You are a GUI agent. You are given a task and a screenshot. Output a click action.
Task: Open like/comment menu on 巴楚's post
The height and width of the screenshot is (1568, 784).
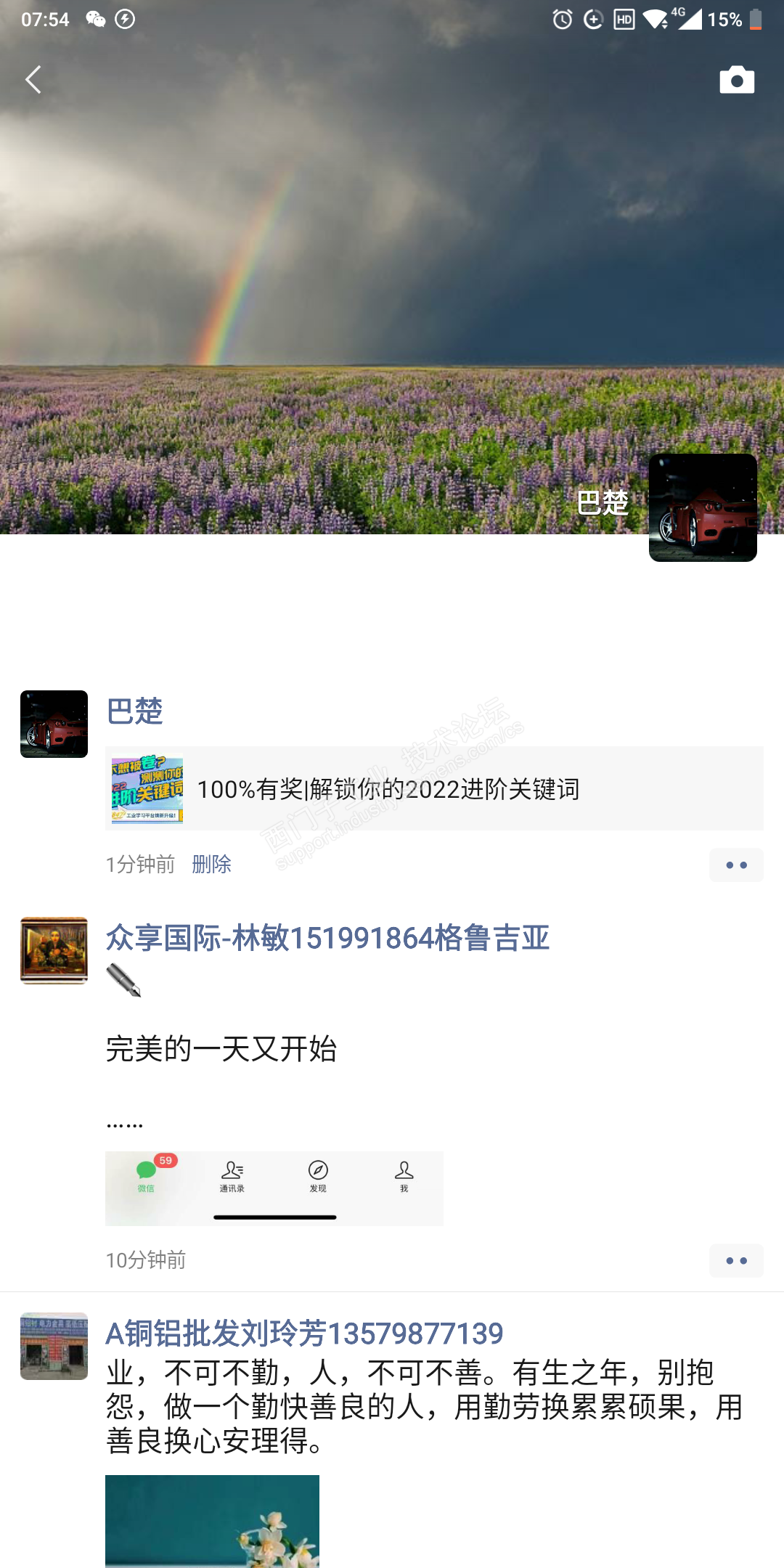pyautogui.click(x=736, y=865)
